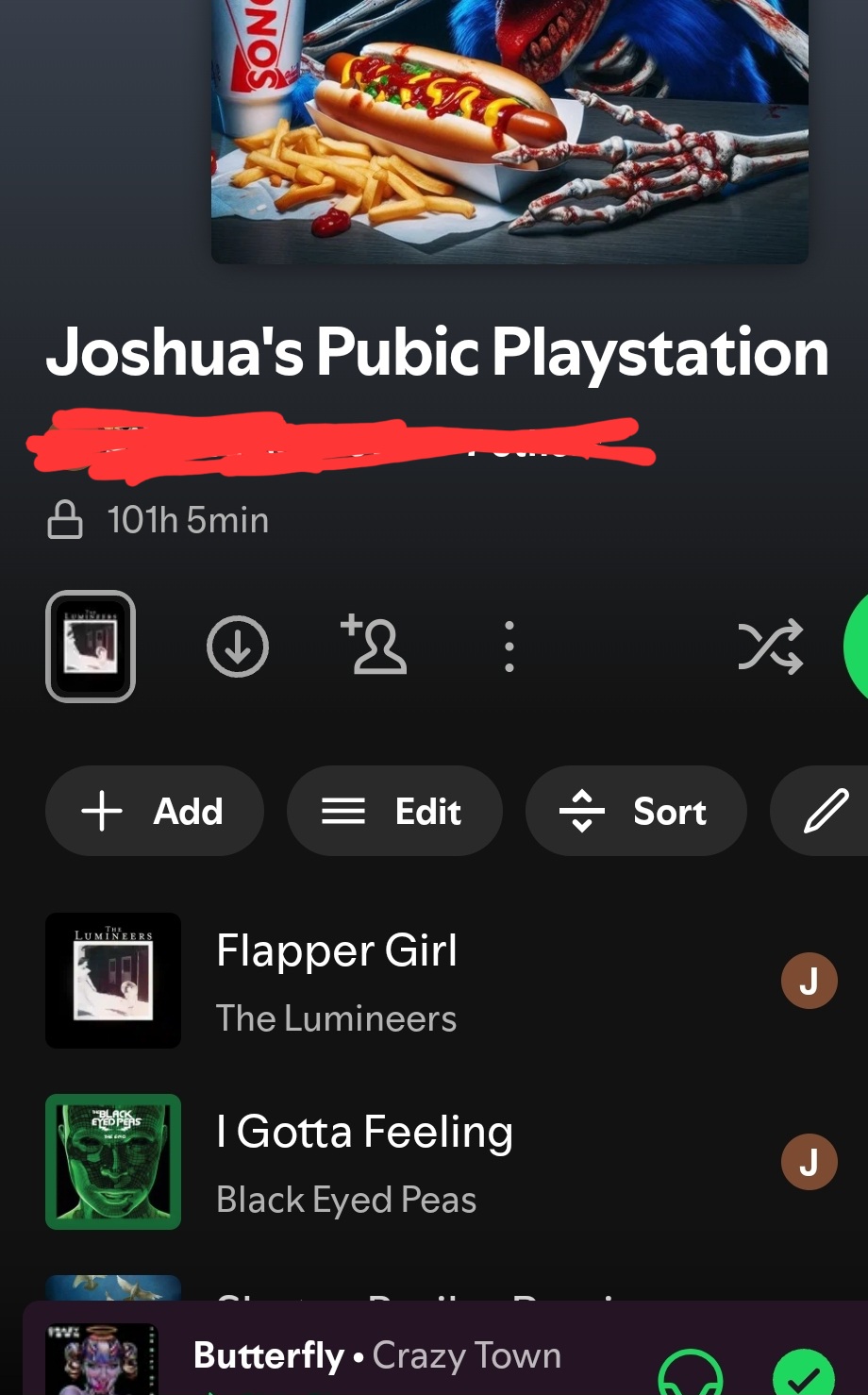Image resolution: width=868 pixels, height=1395 pixels.
Task: Open the now playing bar for Butterfly
Action: tap(377, 1357)
